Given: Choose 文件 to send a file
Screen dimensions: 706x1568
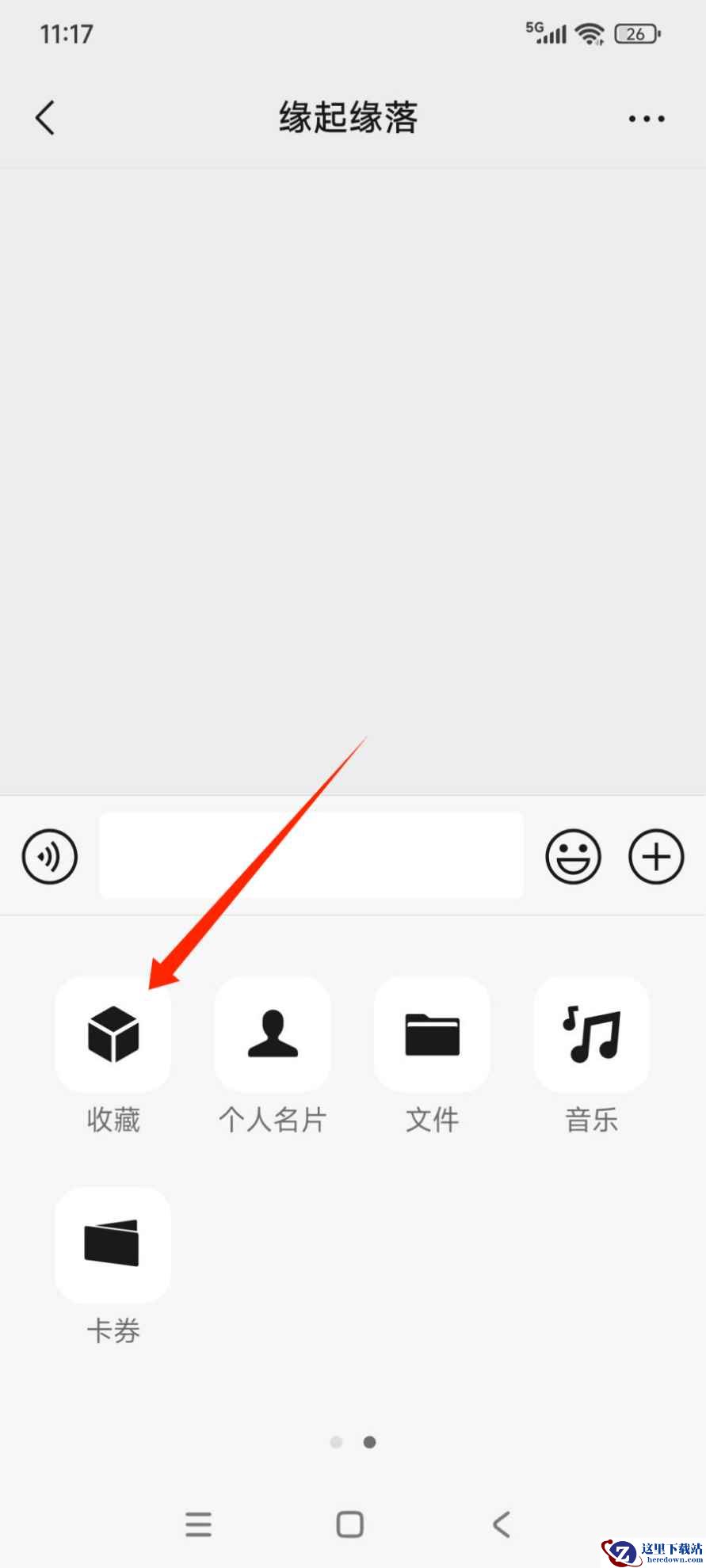Looking at the screenshot, I should (x=432, y=1034).
